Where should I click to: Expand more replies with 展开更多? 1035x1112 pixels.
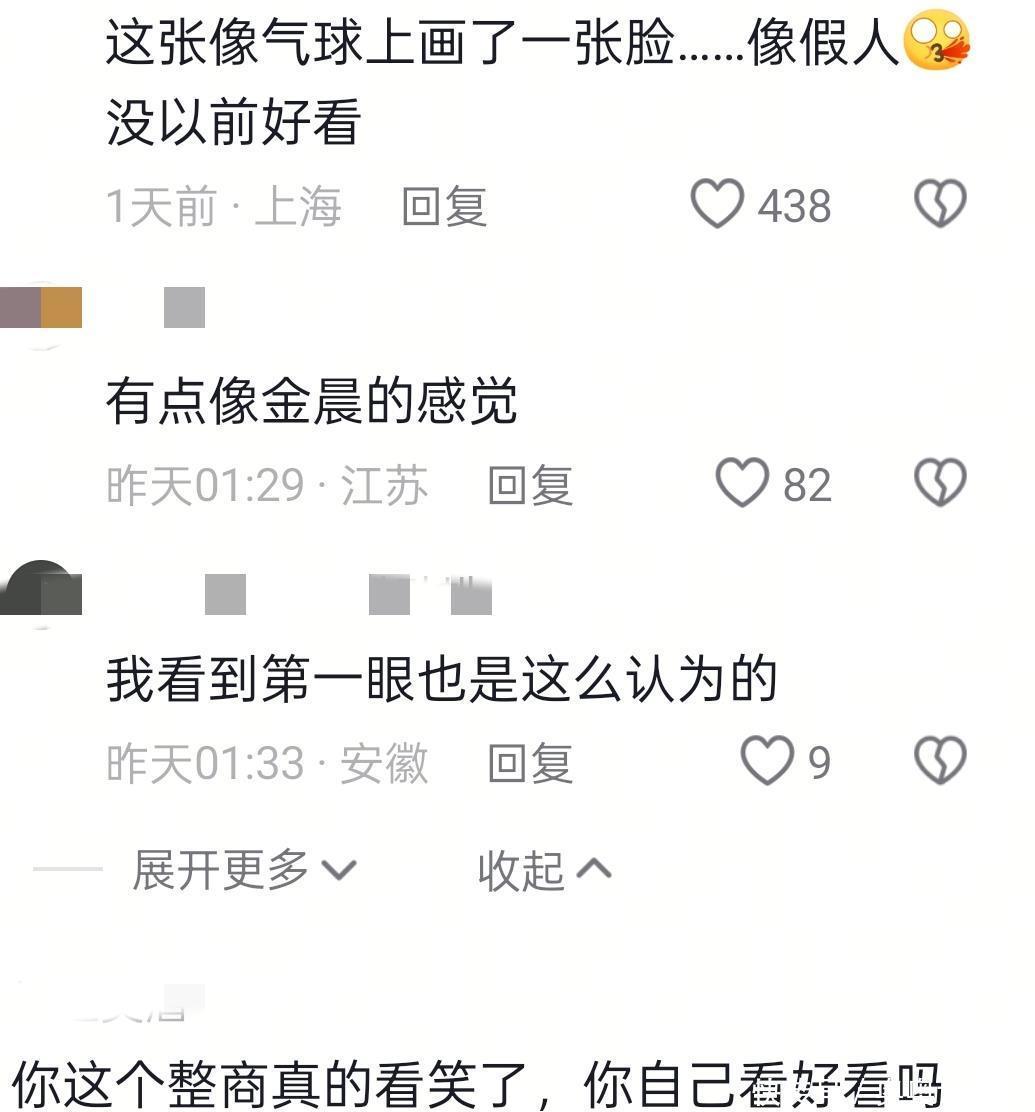click(243, 870)
